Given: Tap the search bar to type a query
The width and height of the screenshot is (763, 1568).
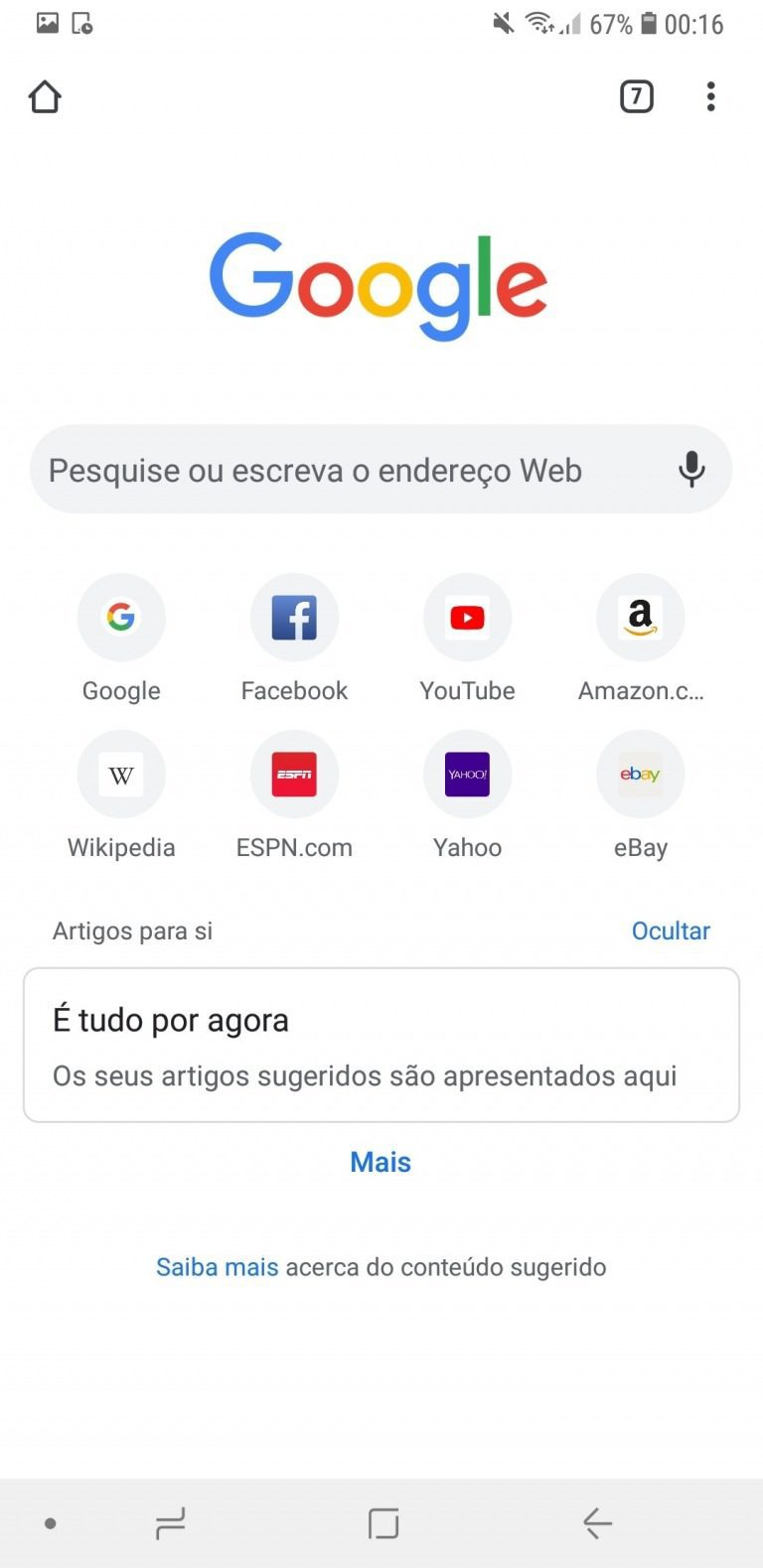Looking at the screenshot, I should 338,470.
